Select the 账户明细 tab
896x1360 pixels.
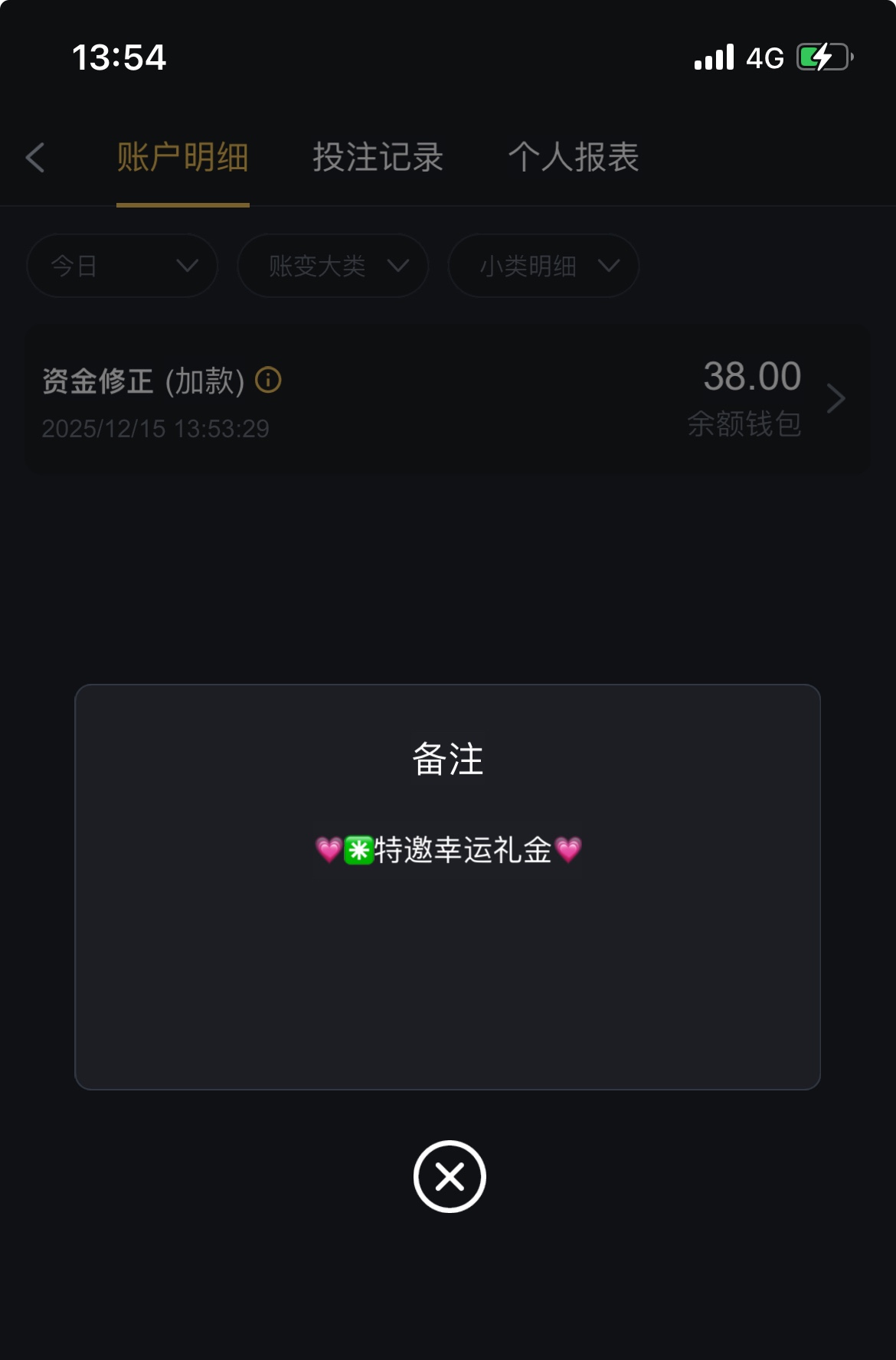pyautogui.click(x=182, y=158)
